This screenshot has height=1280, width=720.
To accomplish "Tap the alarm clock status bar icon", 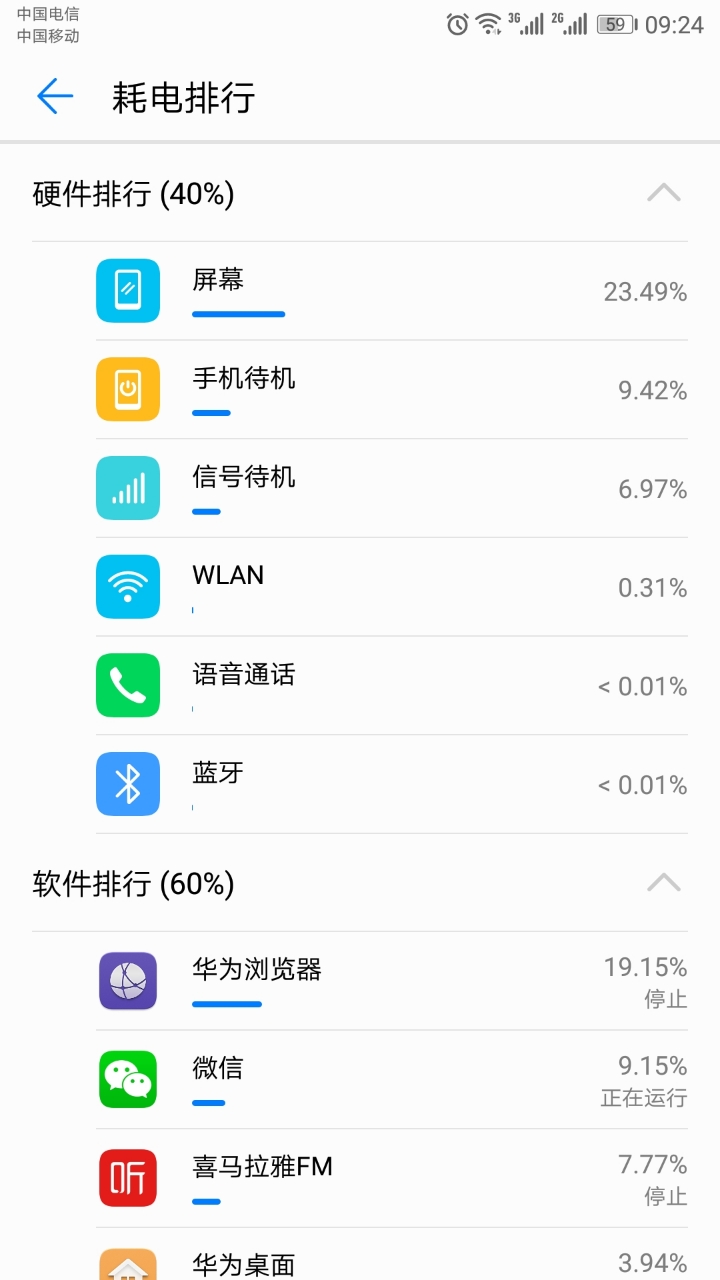I will point(458,22).
